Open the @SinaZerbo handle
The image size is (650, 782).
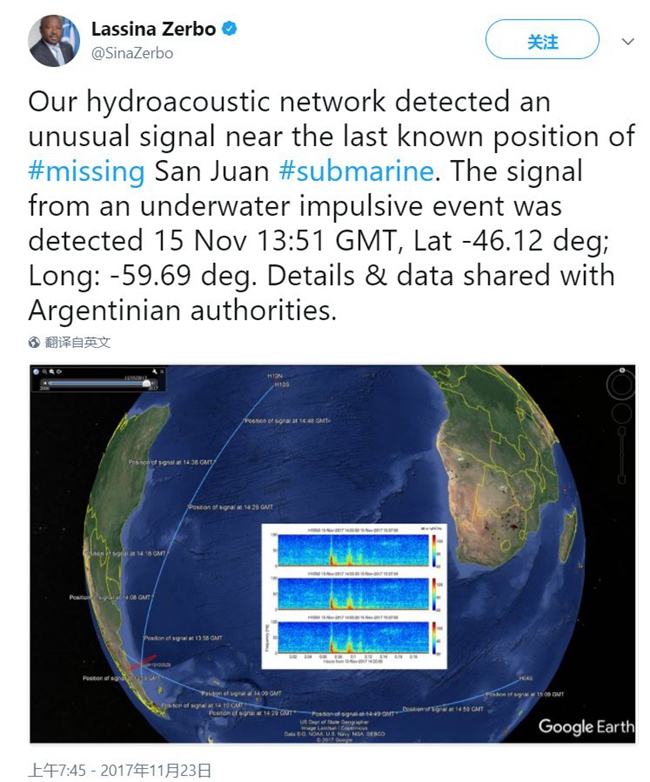coord(131,53)
